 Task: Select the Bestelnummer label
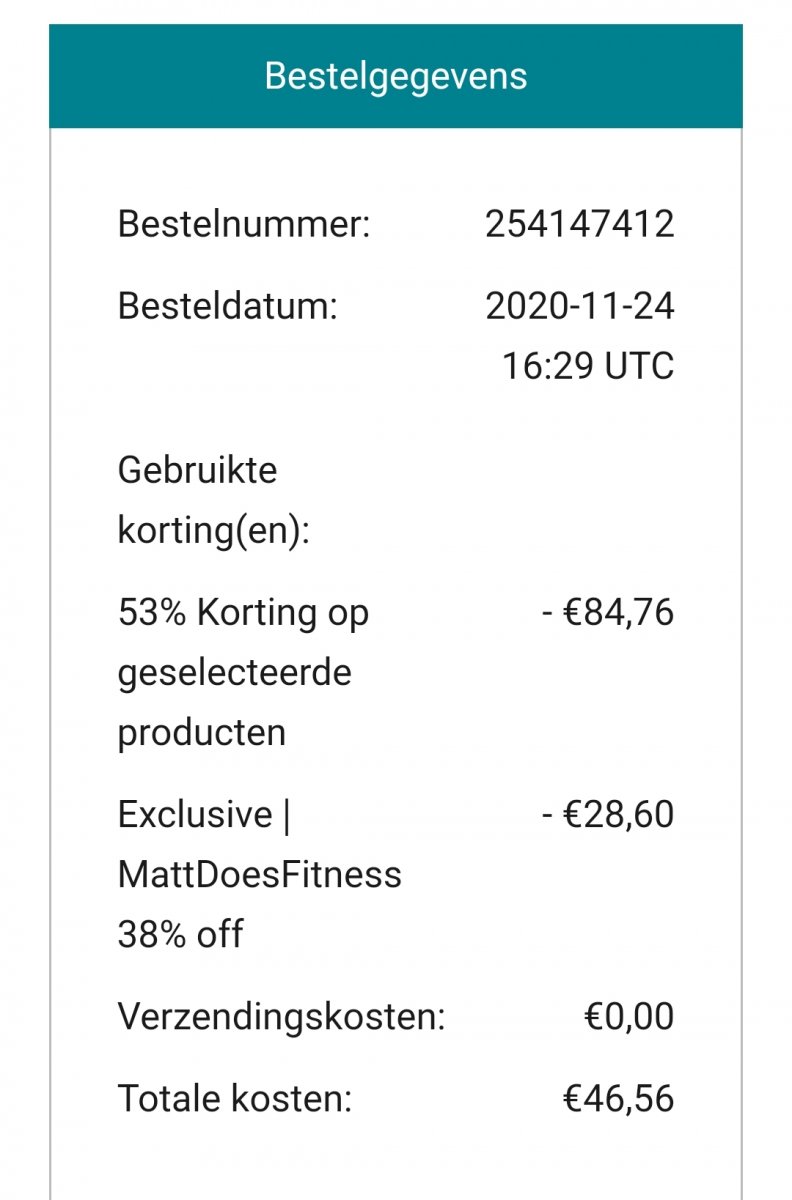point(245,226)
